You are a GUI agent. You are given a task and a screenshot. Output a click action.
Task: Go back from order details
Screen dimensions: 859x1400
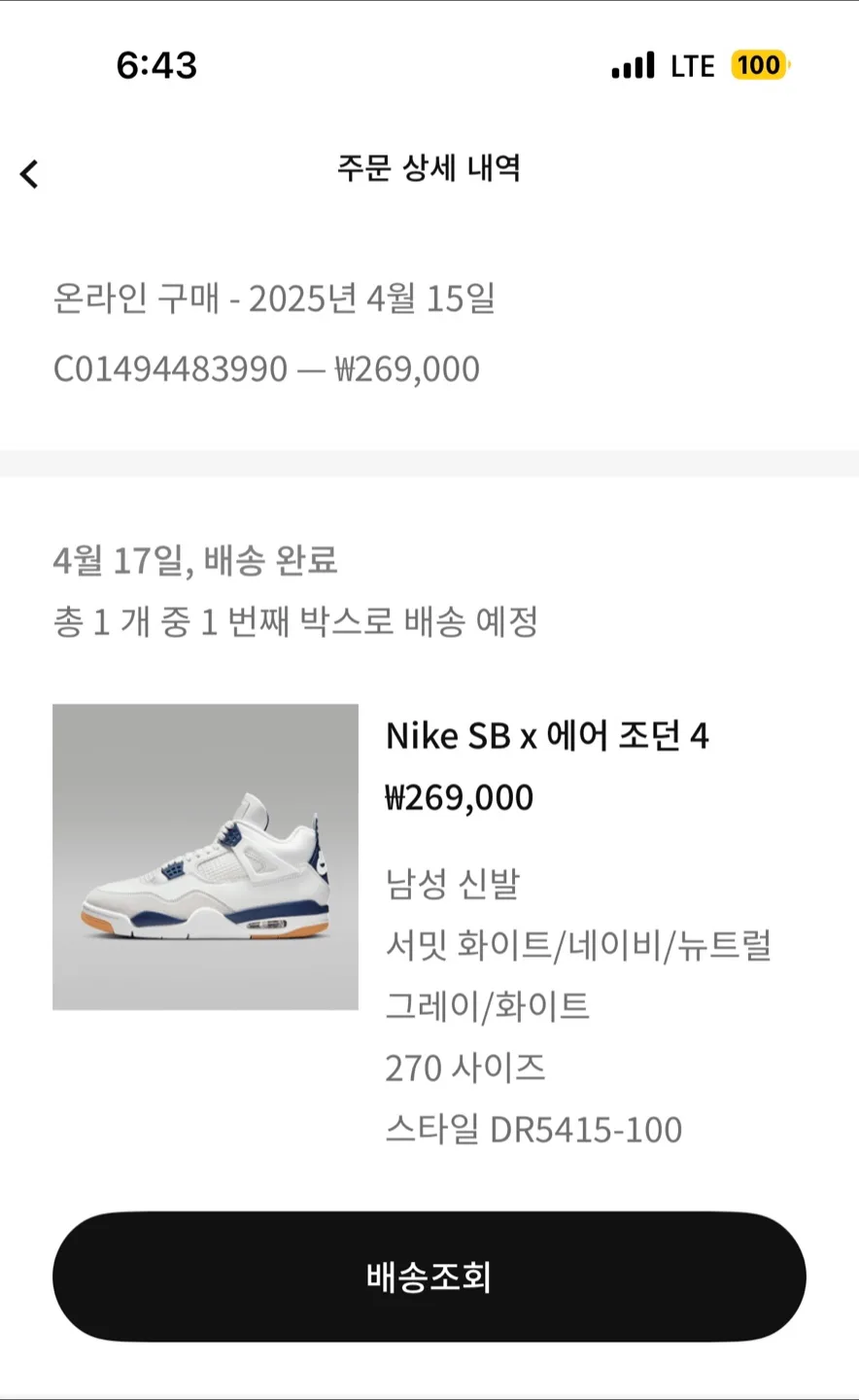coord(29,174)
